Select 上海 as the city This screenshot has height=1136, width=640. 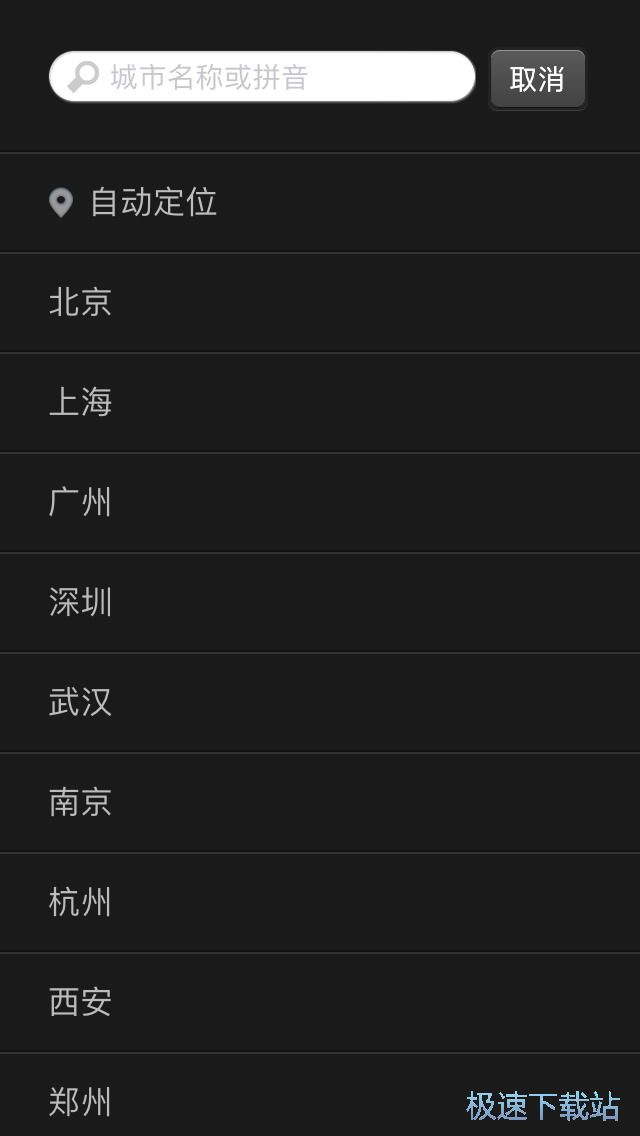(x=80, y=402)
